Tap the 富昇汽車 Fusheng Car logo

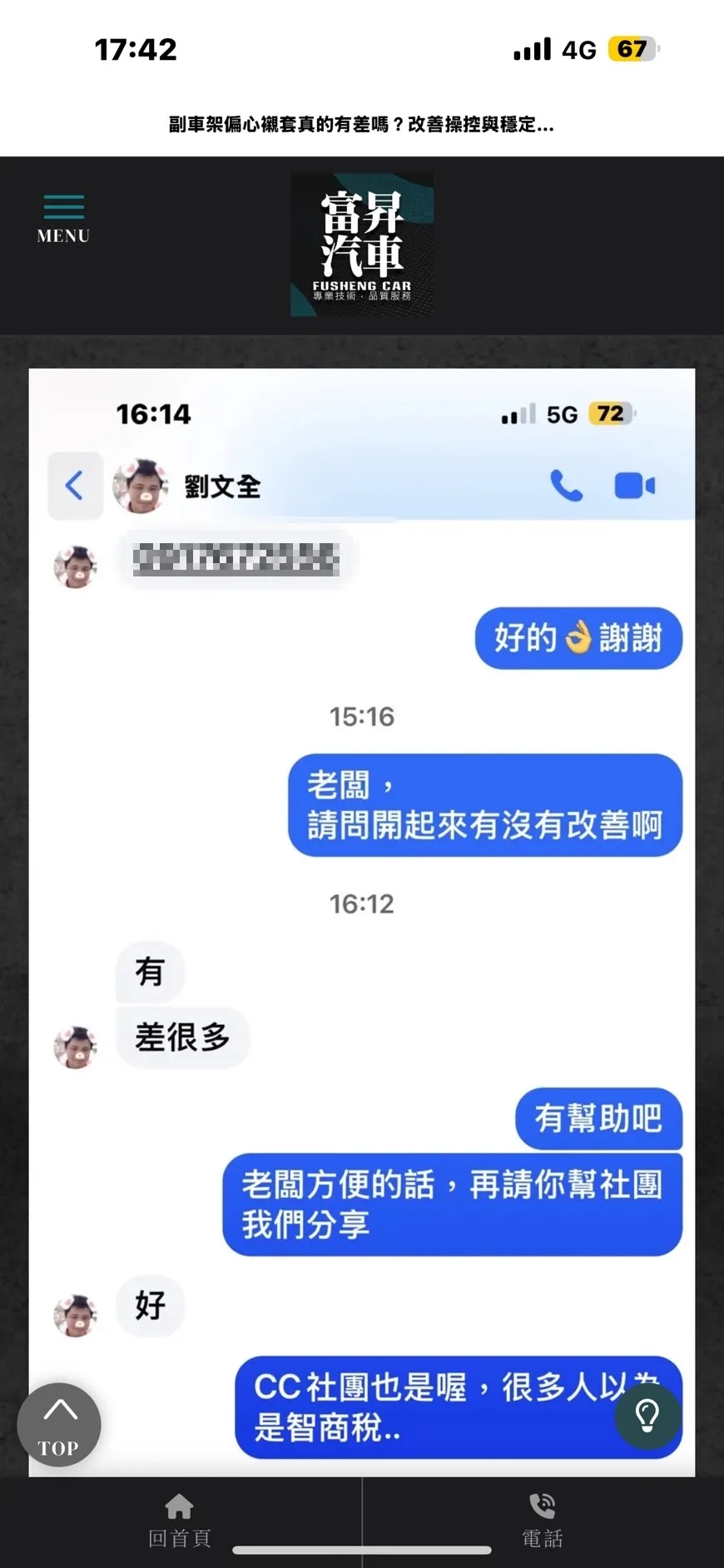click(362, 245)
